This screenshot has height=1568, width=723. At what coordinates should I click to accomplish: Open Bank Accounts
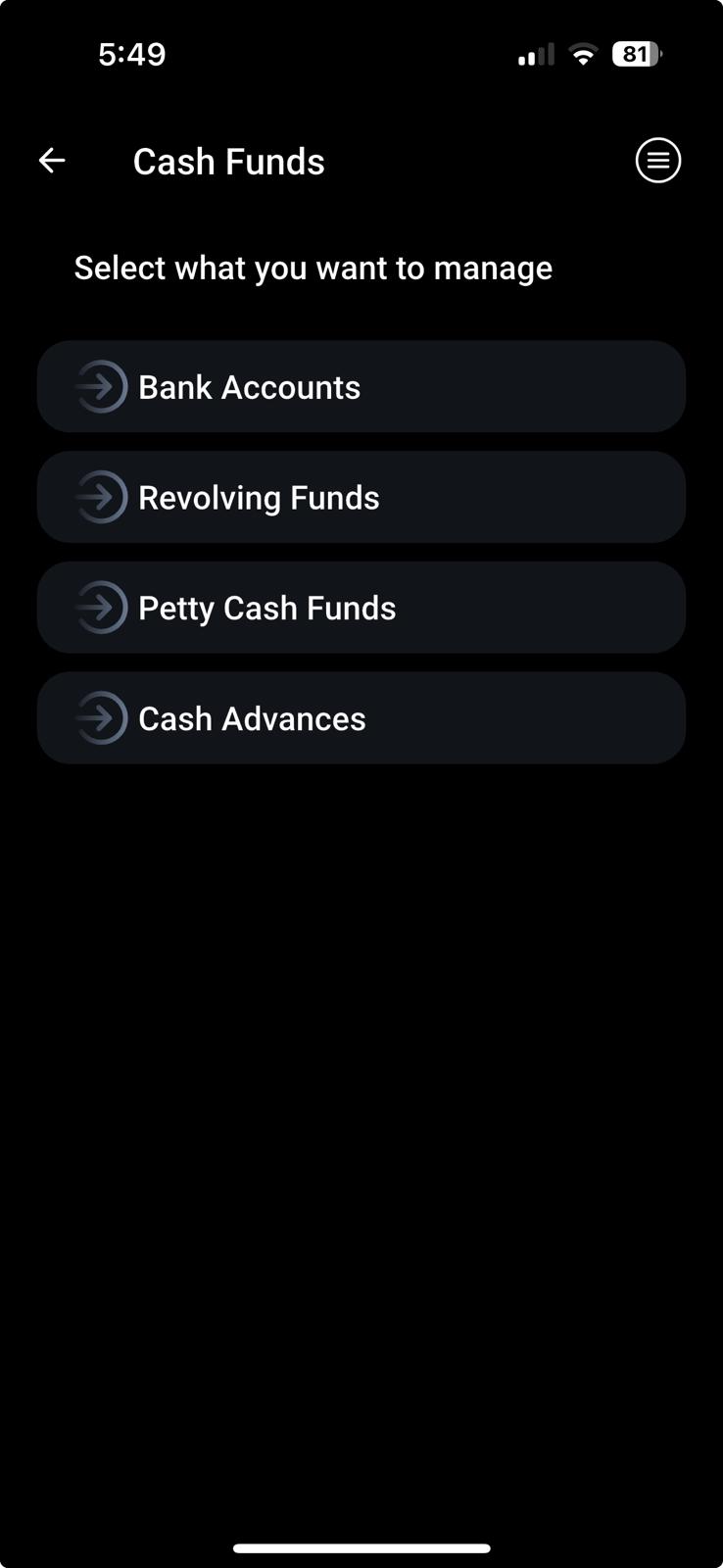coord(361,387)
